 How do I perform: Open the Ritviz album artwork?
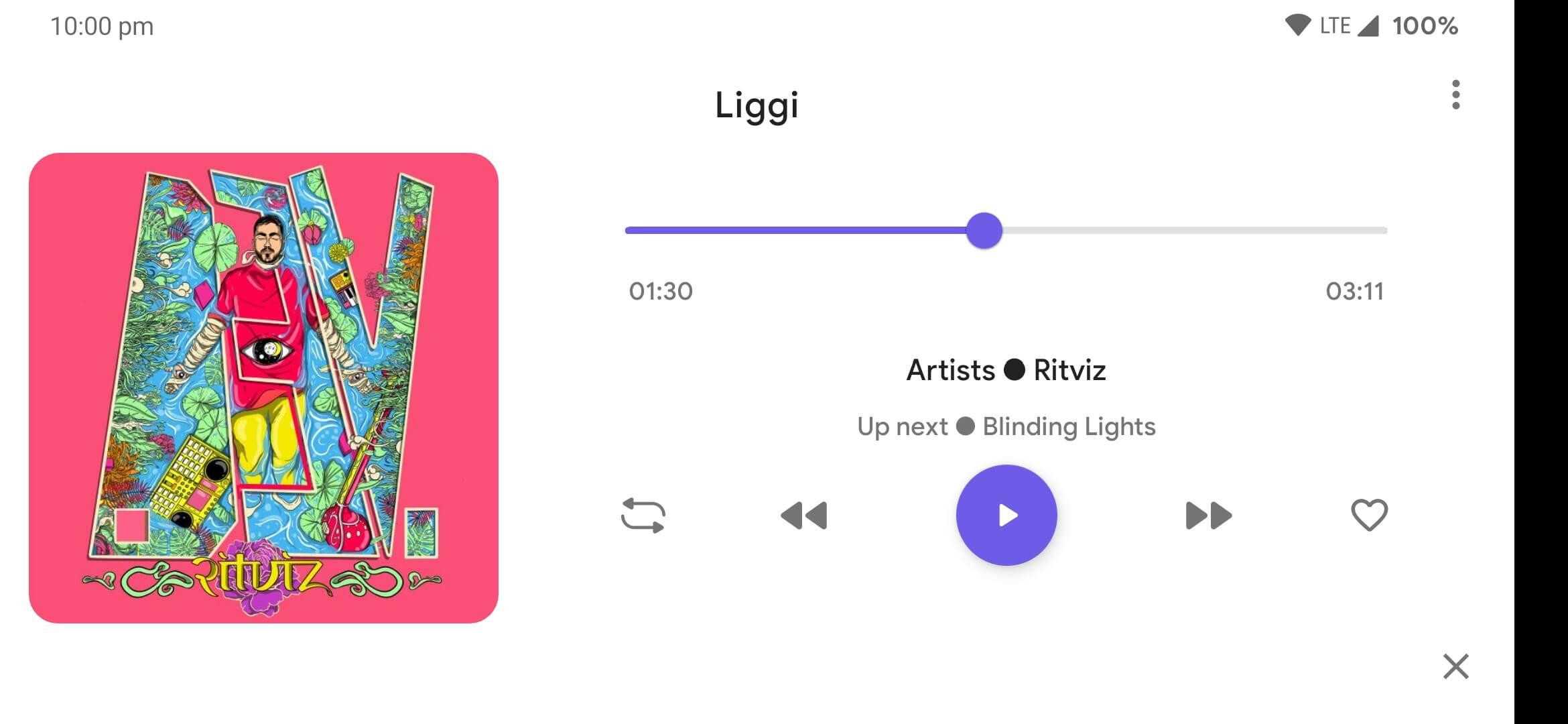(263, 388)
